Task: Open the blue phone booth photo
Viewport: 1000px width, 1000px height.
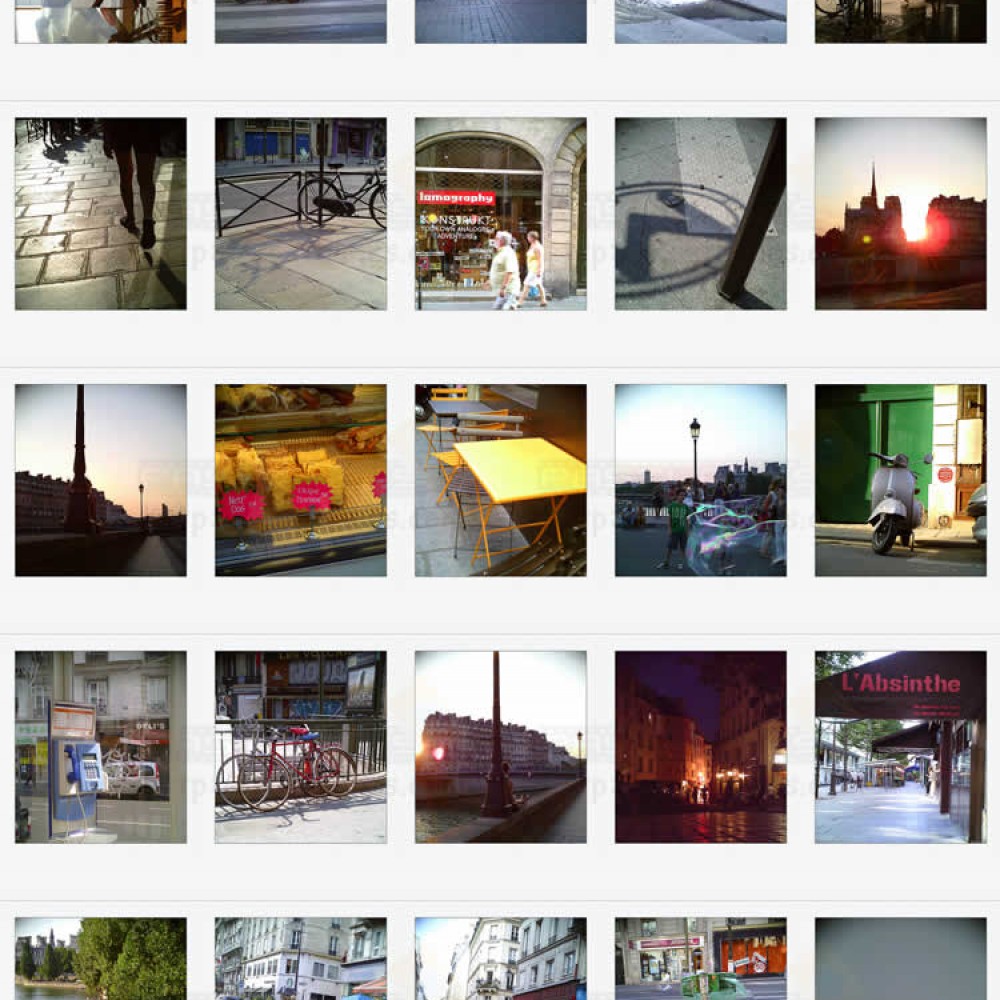Action: tap(100, 747)
